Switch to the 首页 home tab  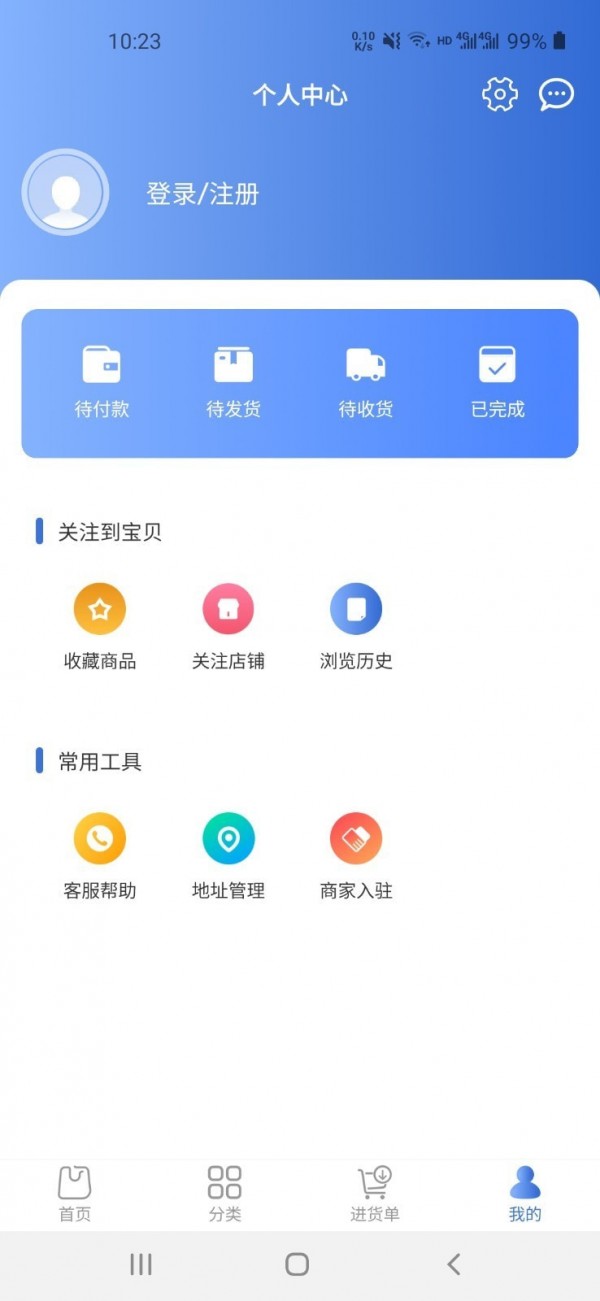(x=75, y=1194)
